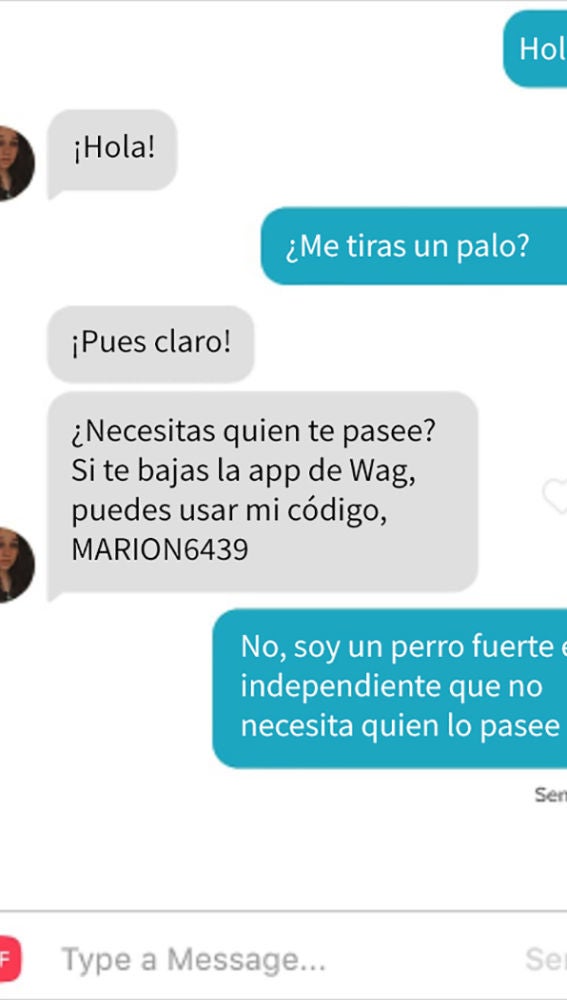This screenshot has height=1000, width=567.
Task: Focus the Type a Message field
Action: [x=274, y=959]
